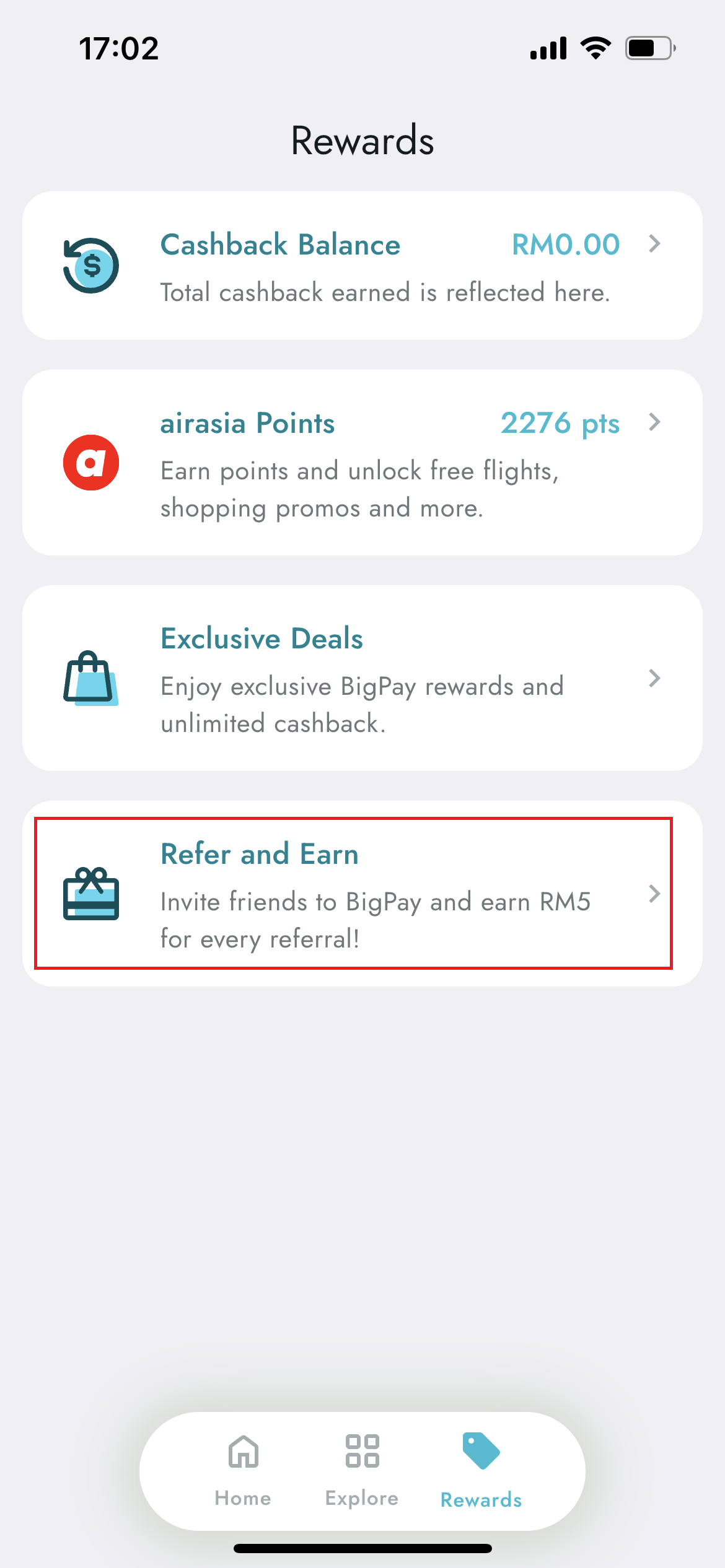Image resolution: width=725 pixels, height=1568 pixels.
Task: Select the Refer and Earn card
Action: point(362,894)
